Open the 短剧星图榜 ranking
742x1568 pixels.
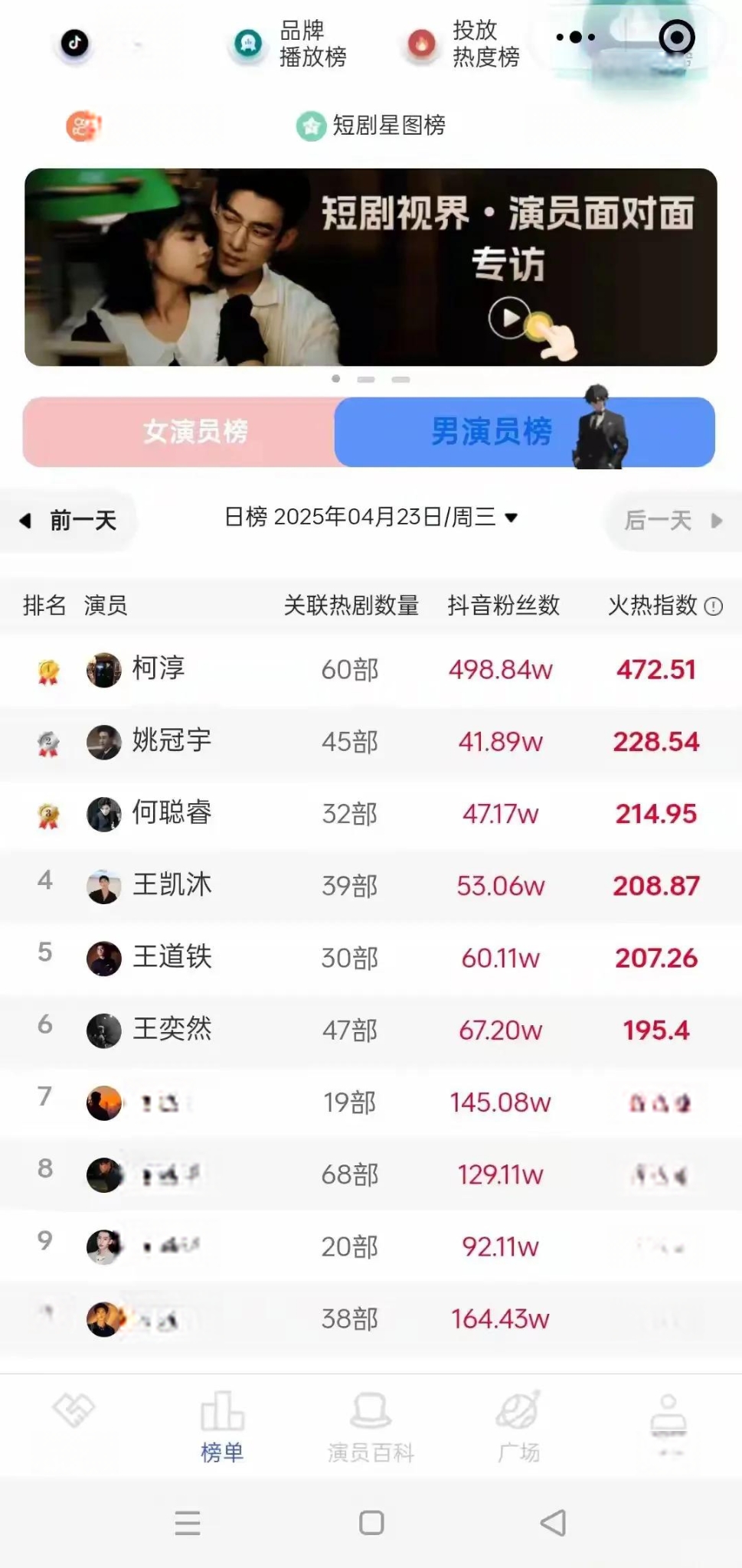pyautogui.click(x=371, y=126)
